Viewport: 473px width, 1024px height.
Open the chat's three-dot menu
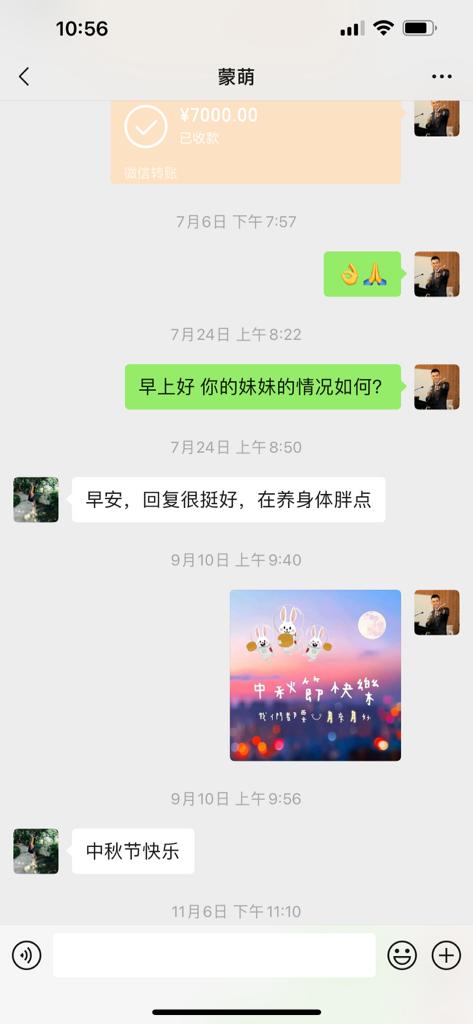(442, 77)
